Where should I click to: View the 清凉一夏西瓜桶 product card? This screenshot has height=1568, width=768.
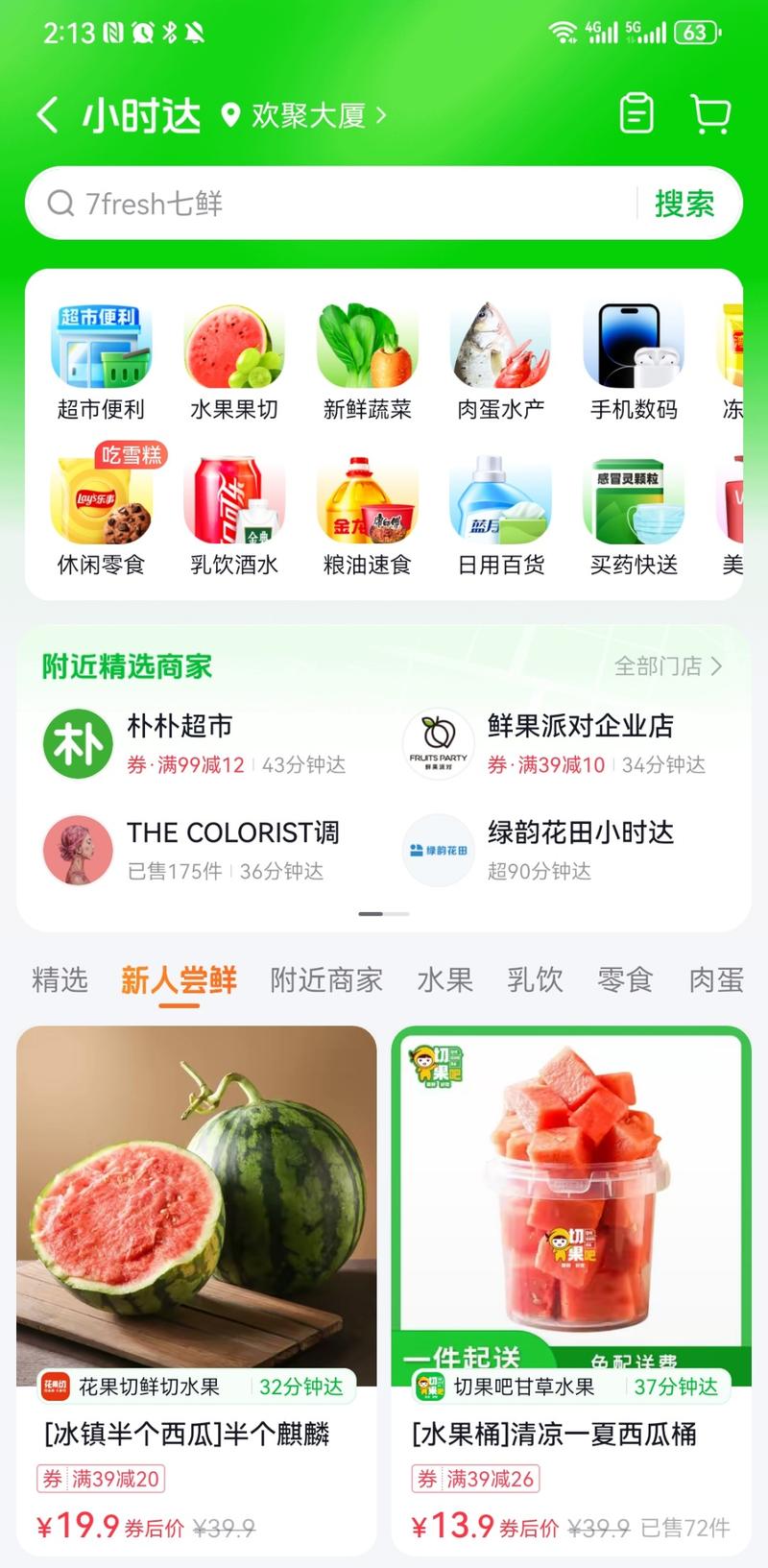click(571, 1291)
